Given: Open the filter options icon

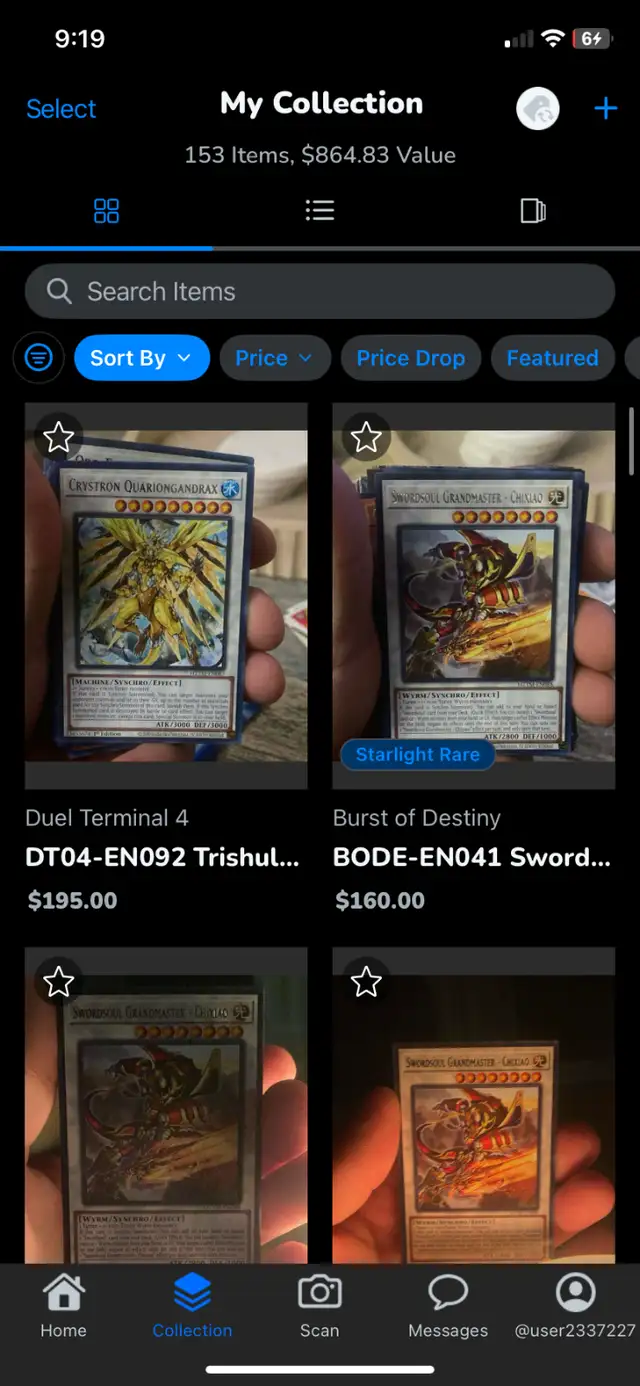Looking at the screenshot, I should point(39,358).
